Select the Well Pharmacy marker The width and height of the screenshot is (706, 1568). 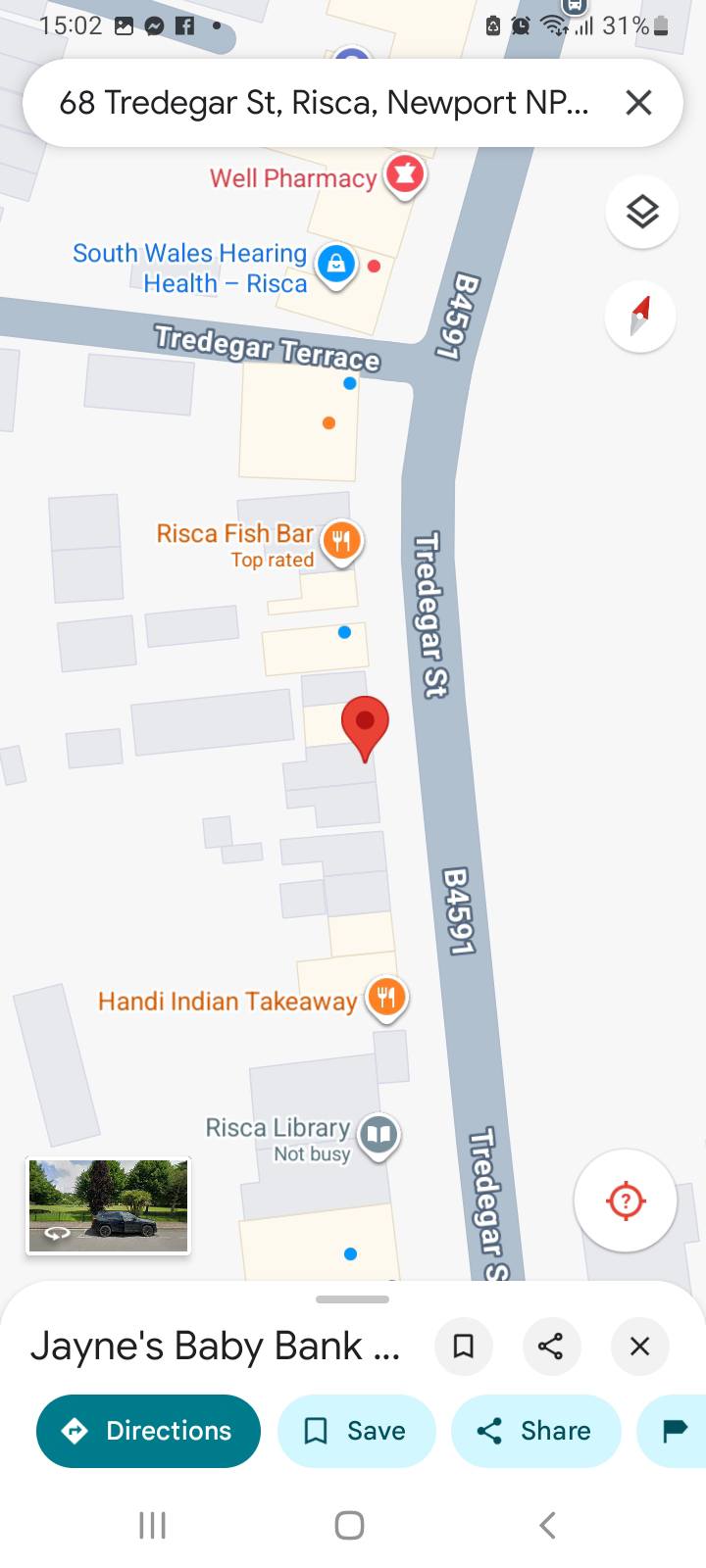(404, 176)
